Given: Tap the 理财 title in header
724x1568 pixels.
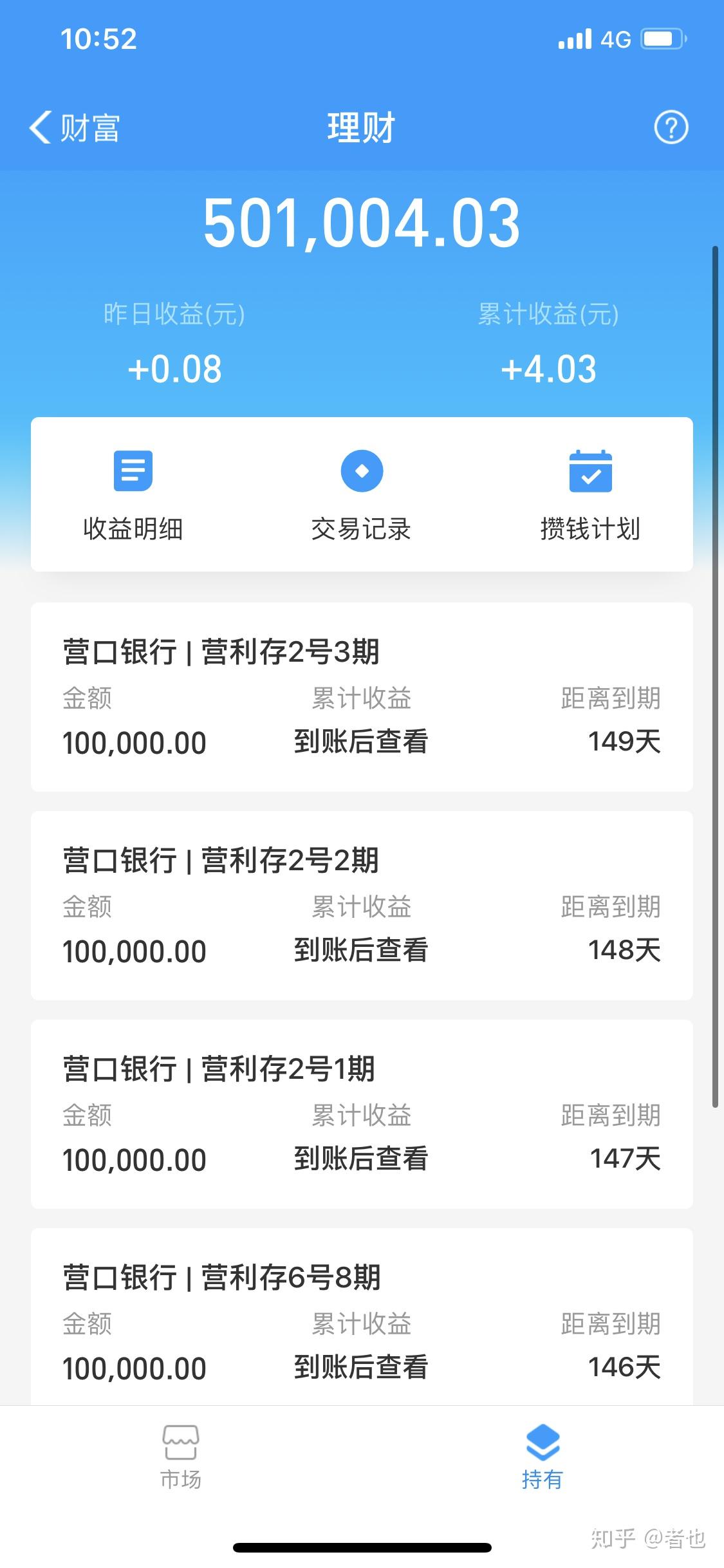Looking at the screenshot, I should [x=361, y=127].
